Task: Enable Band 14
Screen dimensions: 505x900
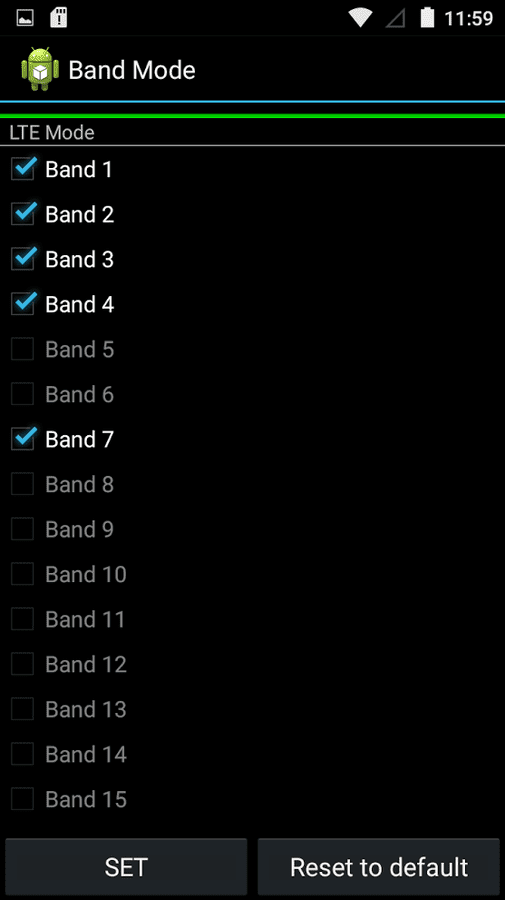Action: (x=22, y=754)
